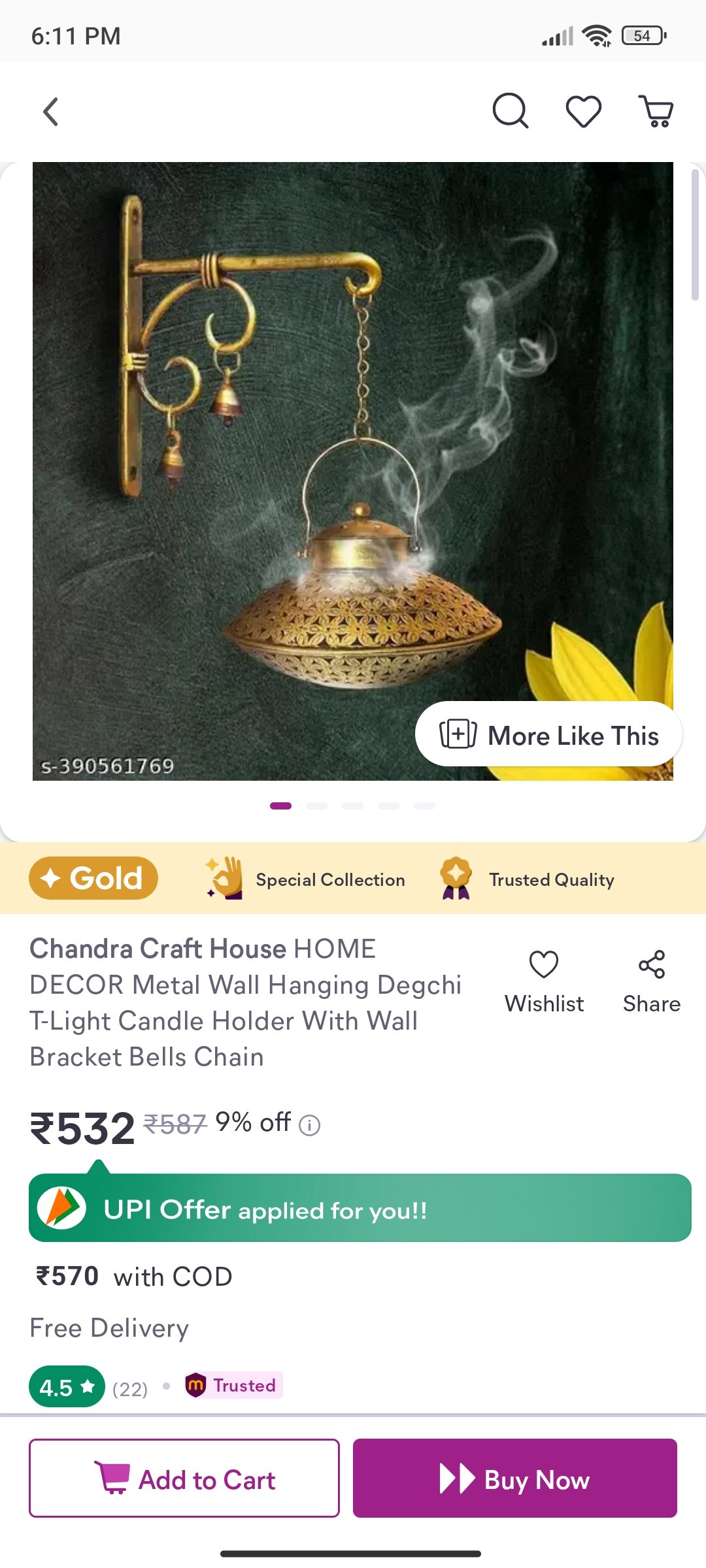Buy Now
The image size is (706, 1568).
coord(515,1478)
